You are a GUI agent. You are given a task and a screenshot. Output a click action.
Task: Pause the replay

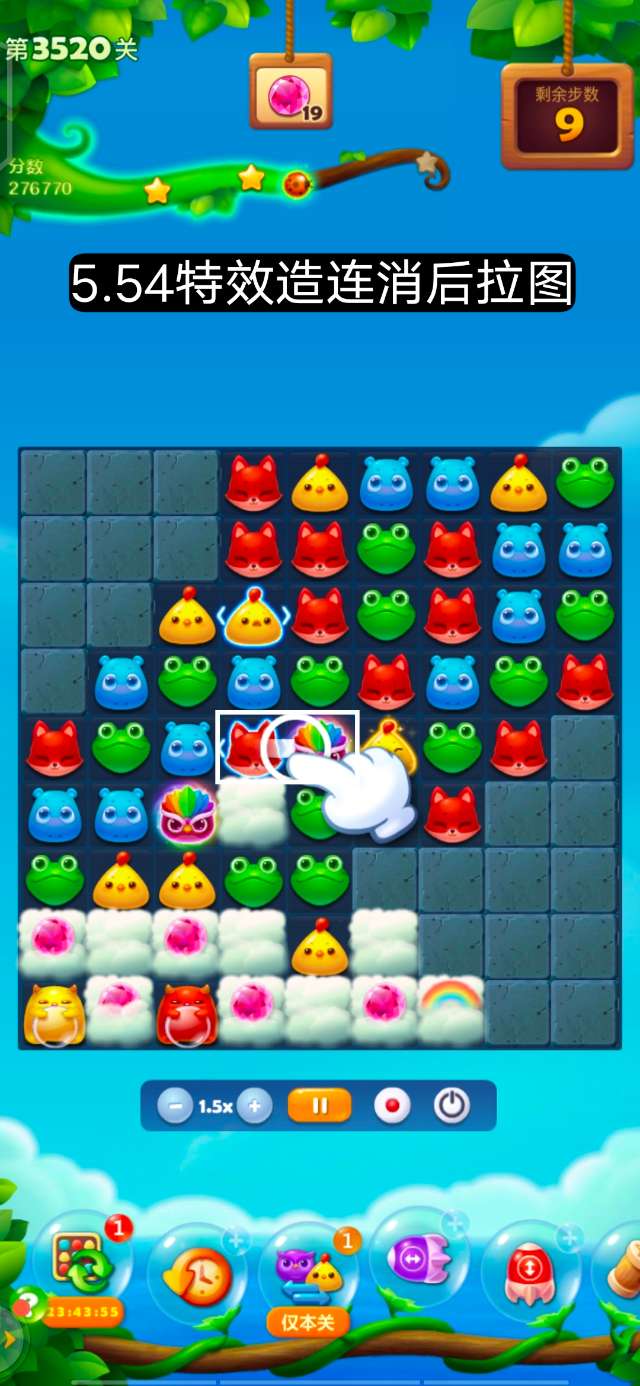[x=320, y=1106]
